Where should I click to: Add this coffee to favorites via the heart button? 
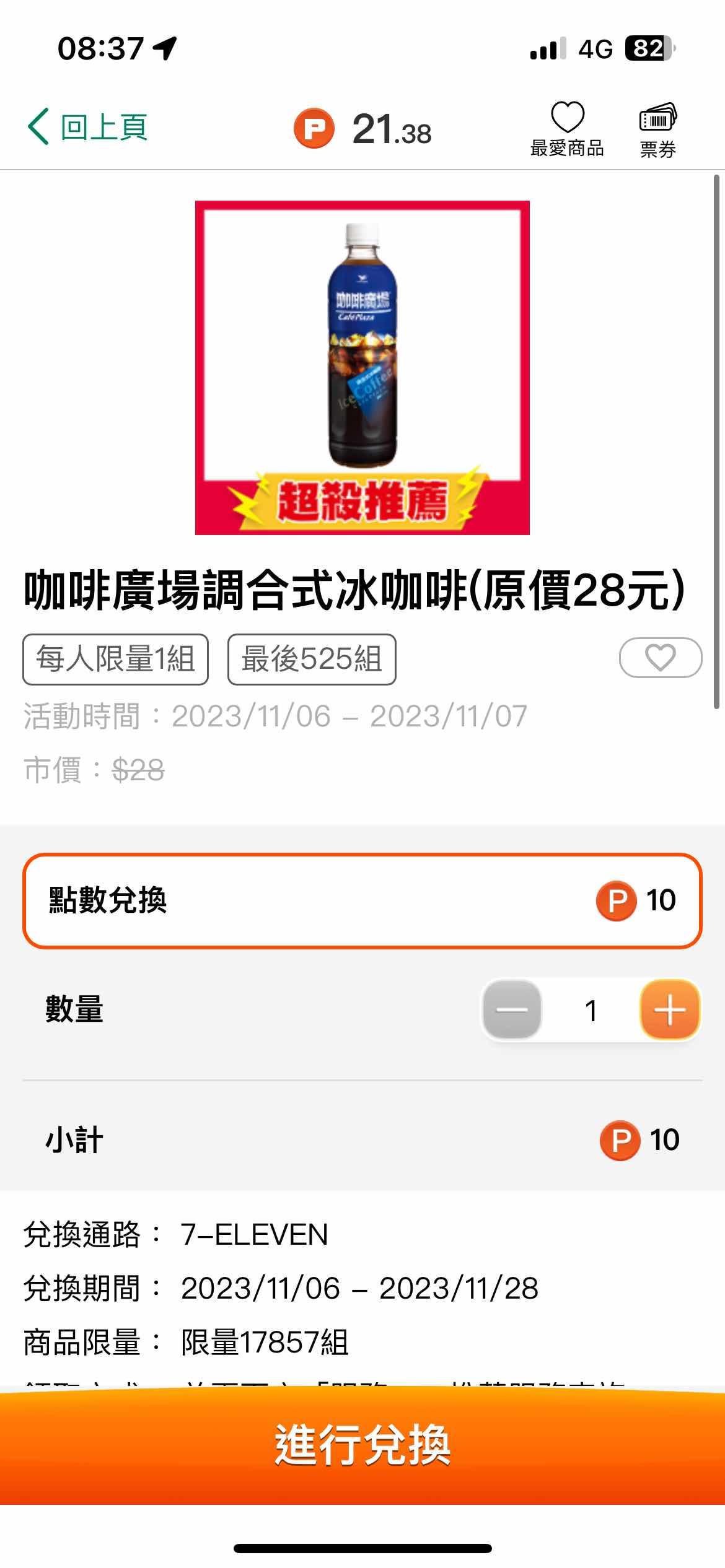point(660,658)
